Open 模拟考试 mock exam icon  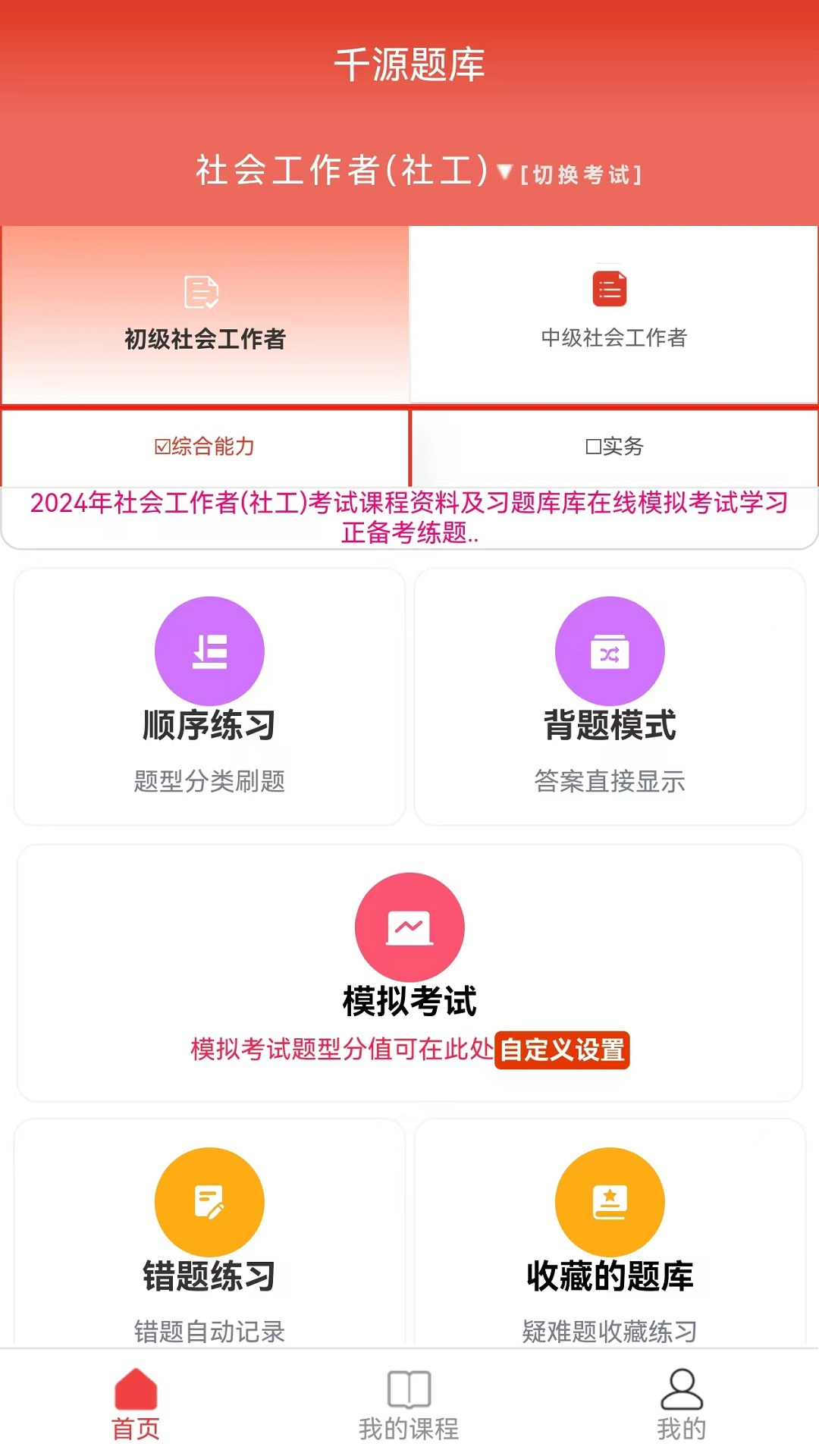pyautogui.click(x=409, y=926)
